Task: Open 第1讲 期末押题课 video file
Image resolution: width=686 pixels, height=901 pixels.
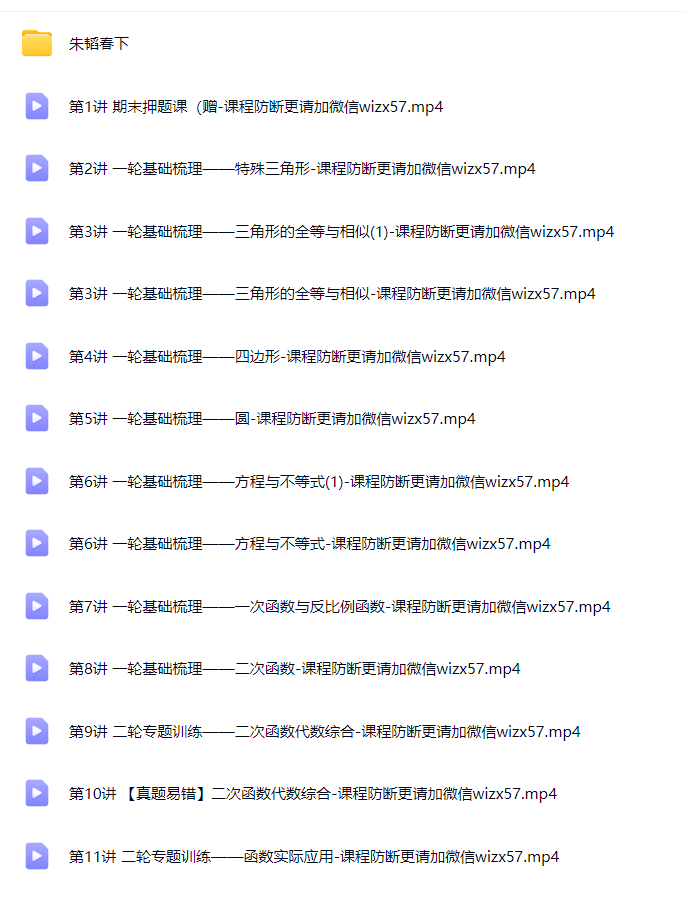Action: click(x=255, y=106)
